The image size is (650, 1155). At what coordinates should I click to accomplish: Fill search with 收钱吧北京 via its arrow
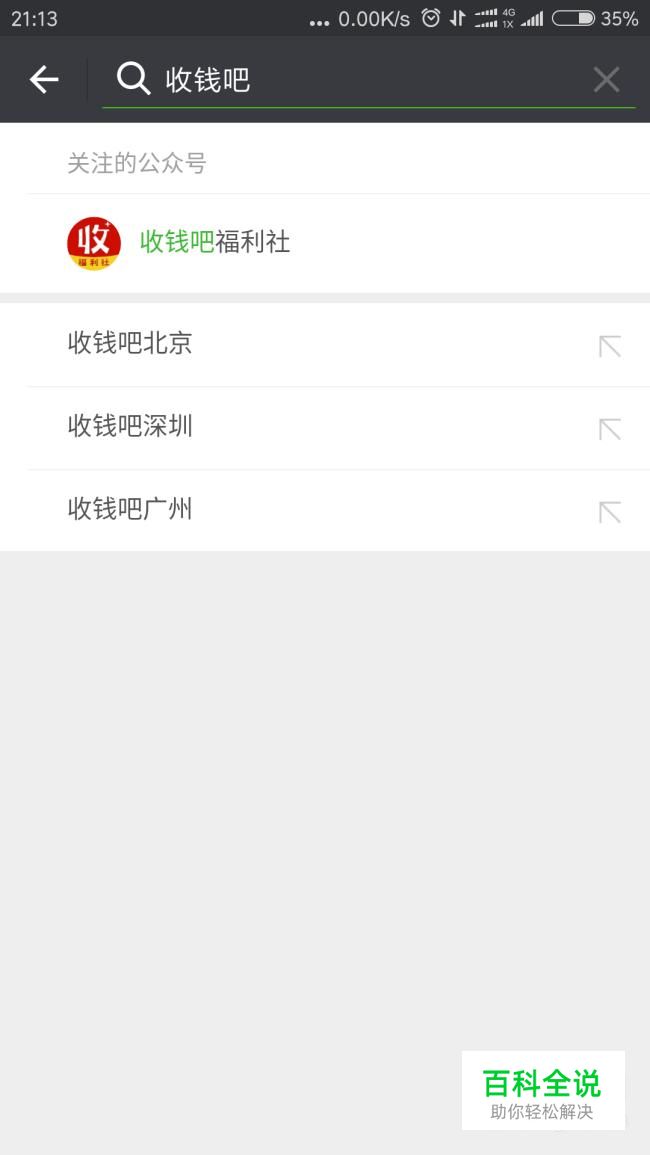pos(609,346)
